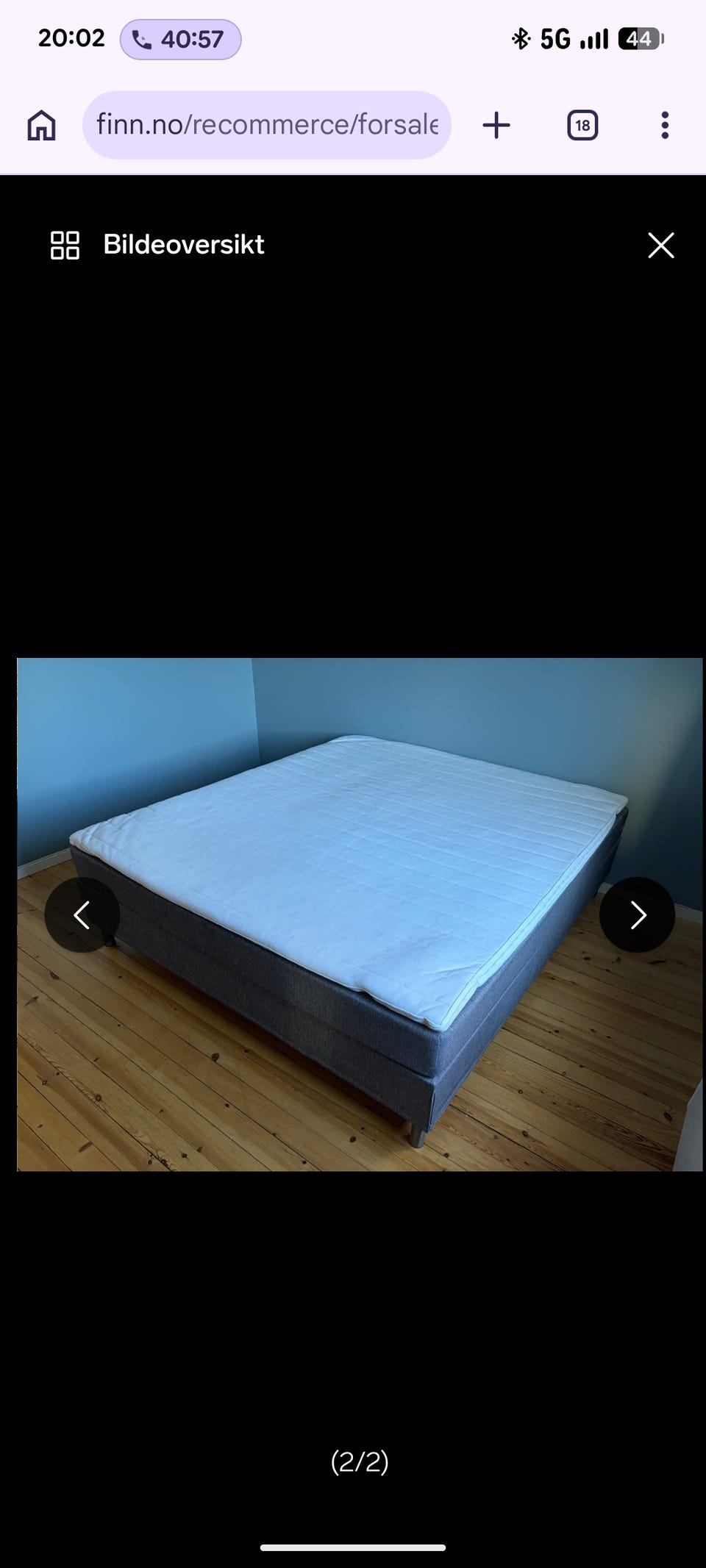706x1568 pixels.
Task: Go to the previous image
Action: tap(82, 915)
